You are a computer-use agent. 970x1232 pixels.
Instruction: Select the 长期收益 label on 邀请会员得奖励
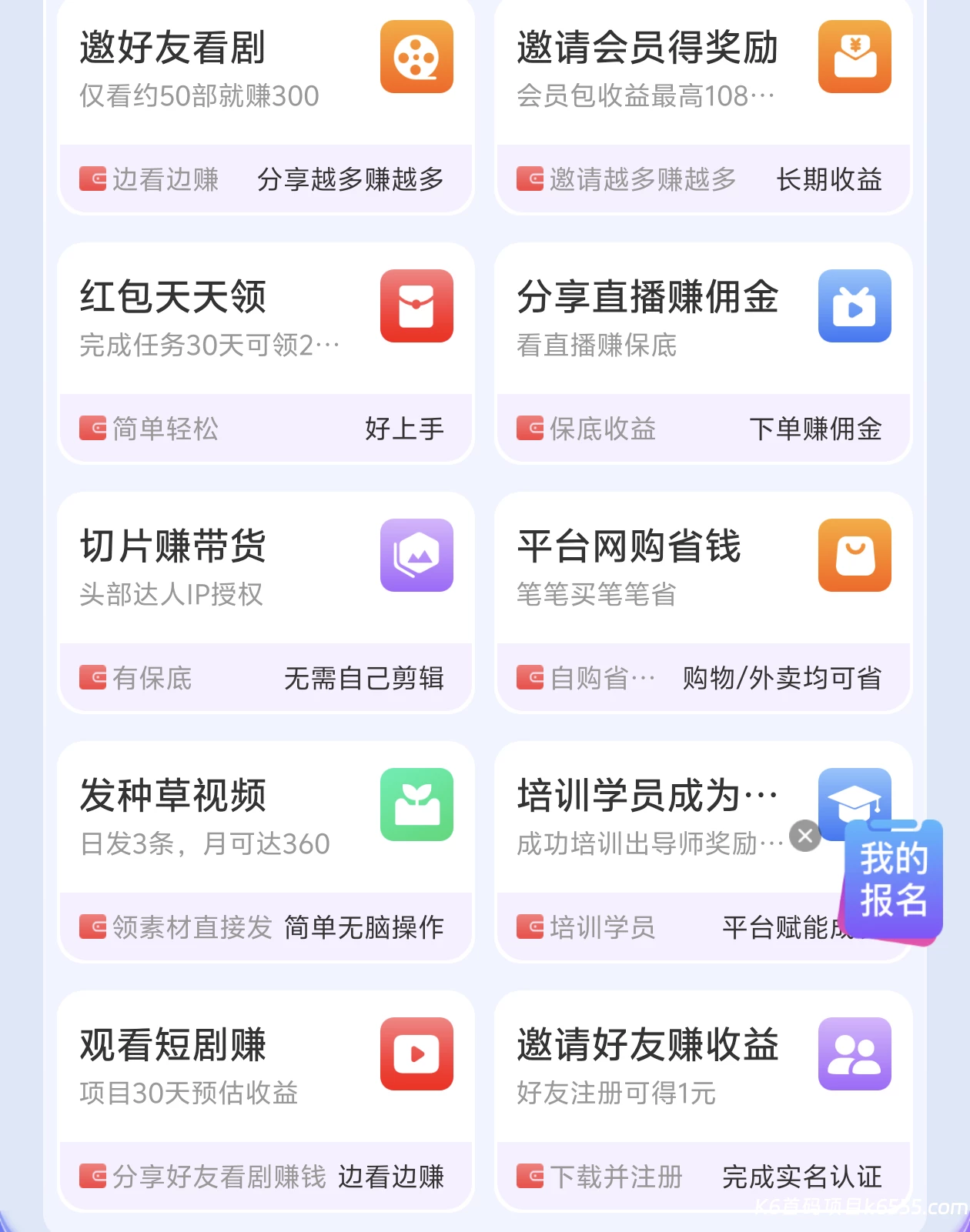[x=828, y=179]
